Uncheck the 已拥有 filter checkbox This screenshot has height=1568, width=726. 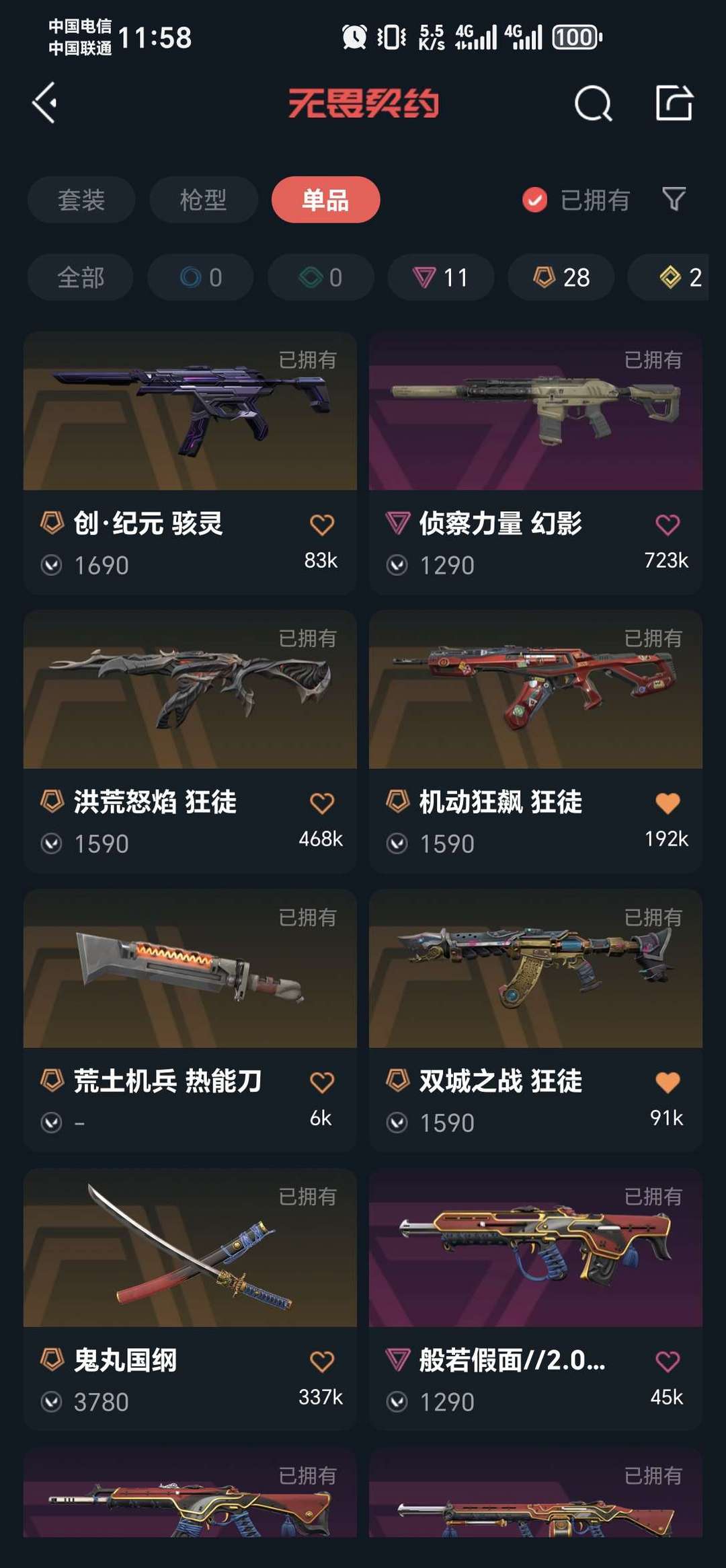[535, 200]
